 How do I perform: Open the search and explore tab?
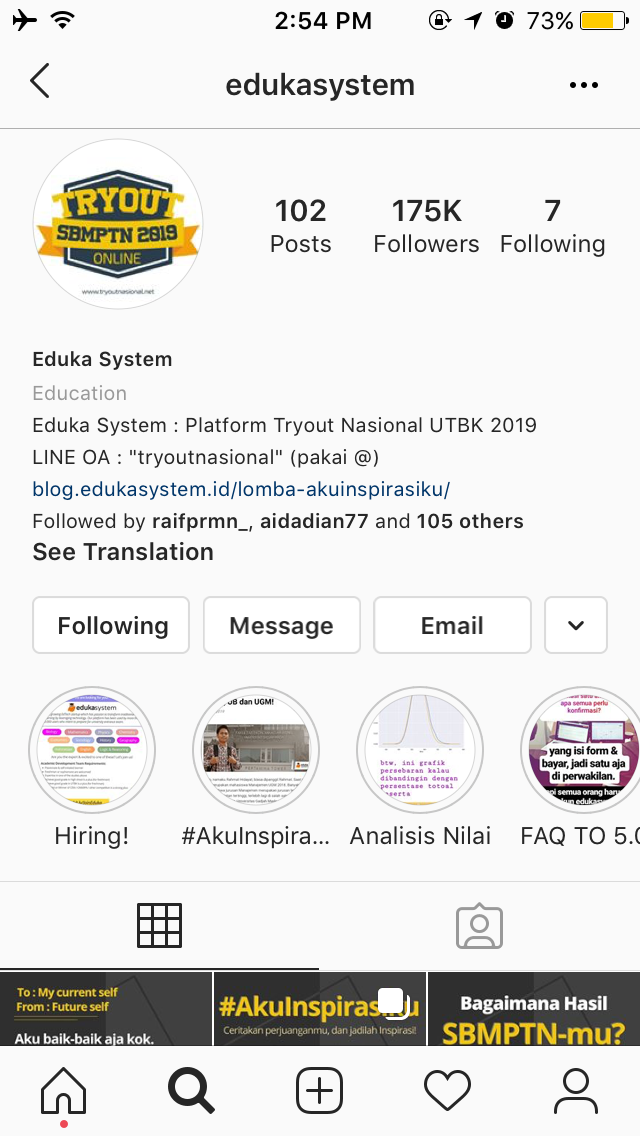point(191,1089)
